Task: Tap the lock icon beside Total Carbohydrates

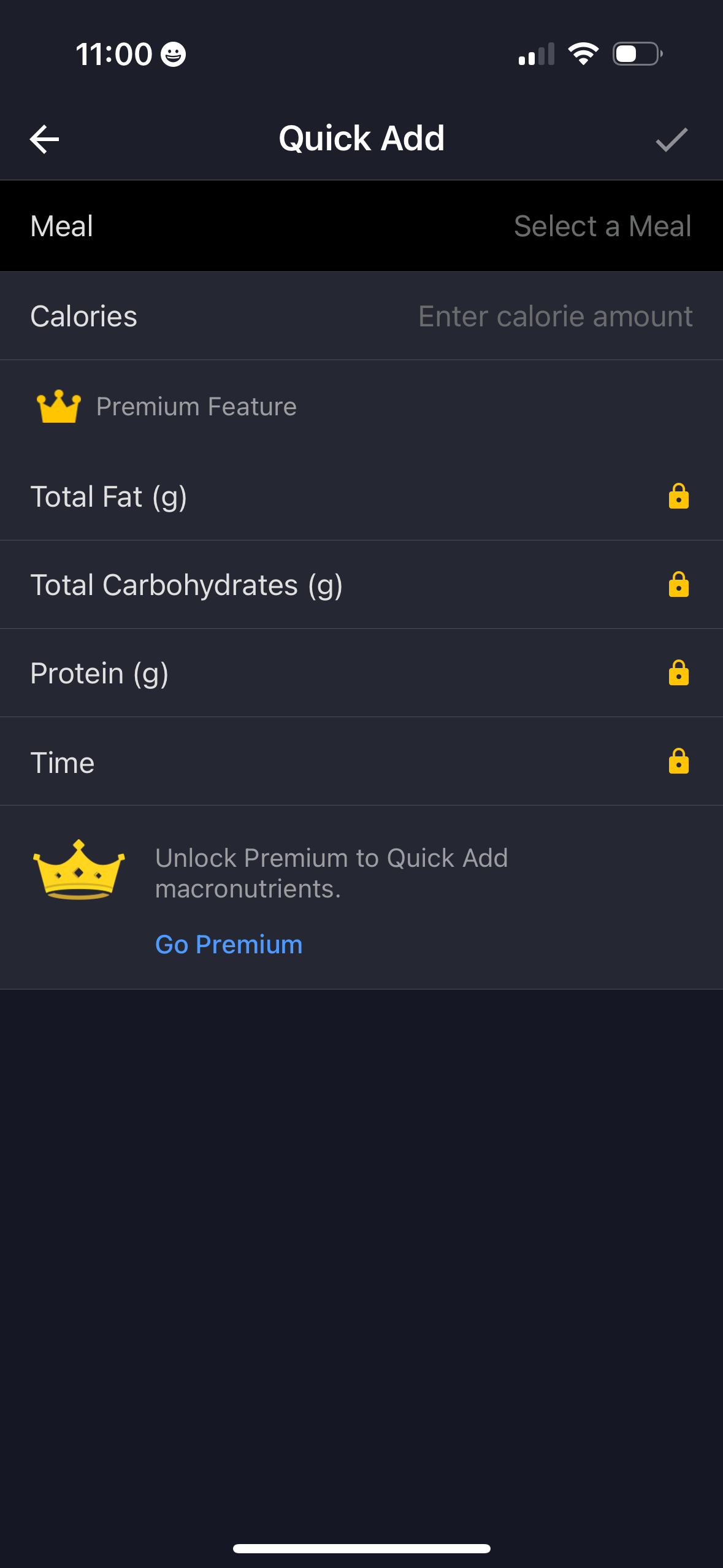Action: [x=679, y=585]
